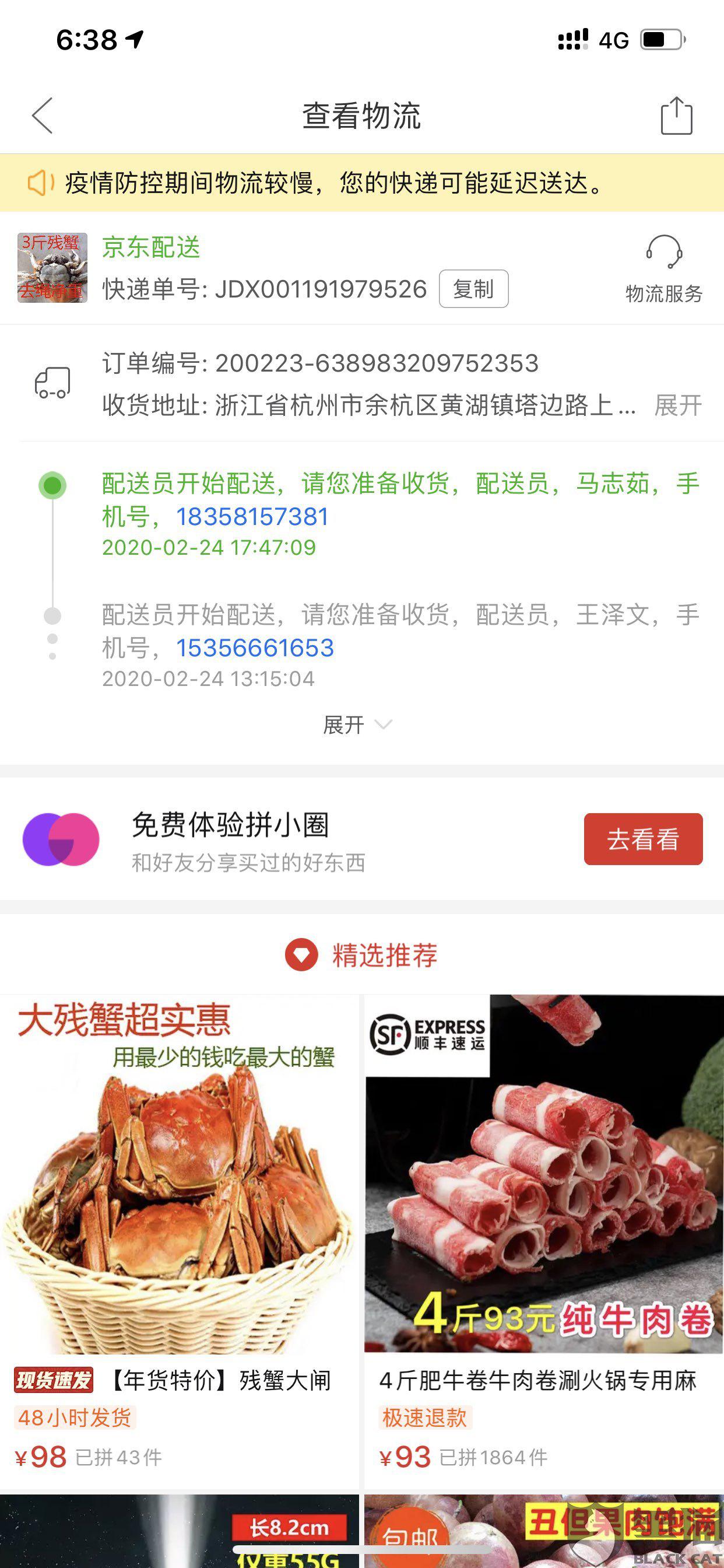Go back from the logistics page
The image size is (724, 1568).
[43, 116]
